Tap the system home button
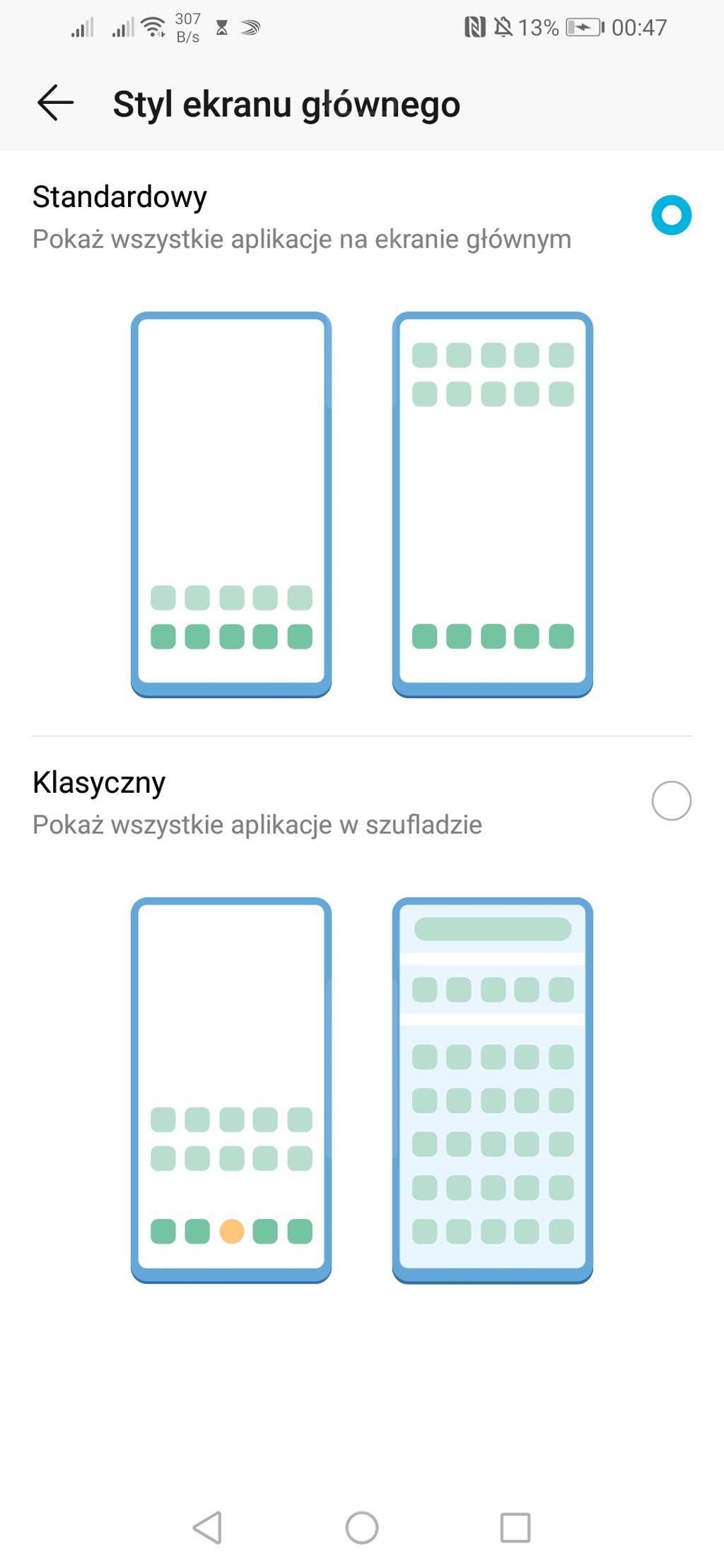 (x=362, y=1527)
